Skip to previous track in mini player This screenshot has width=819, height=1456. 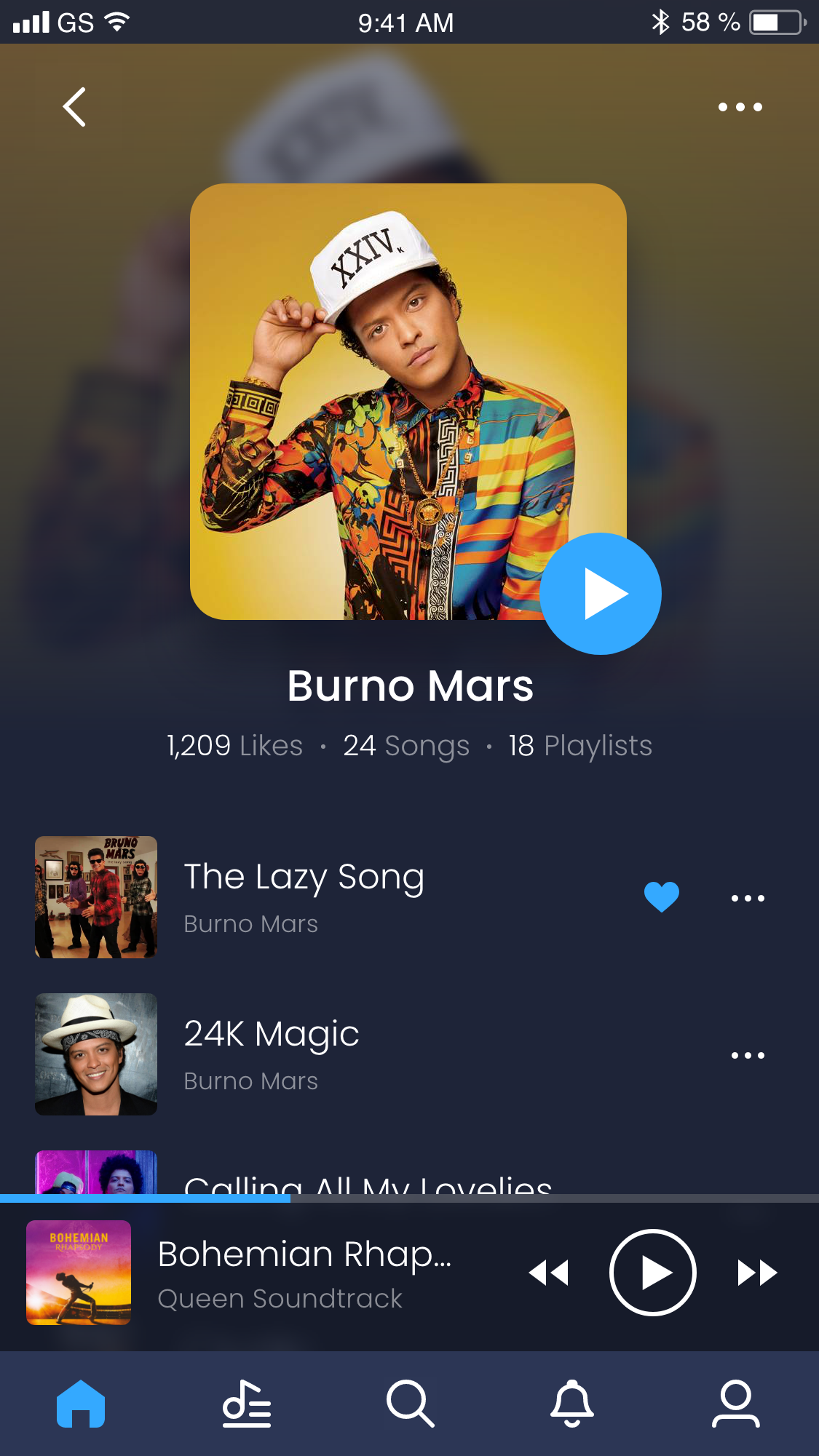coord(548,1273)
